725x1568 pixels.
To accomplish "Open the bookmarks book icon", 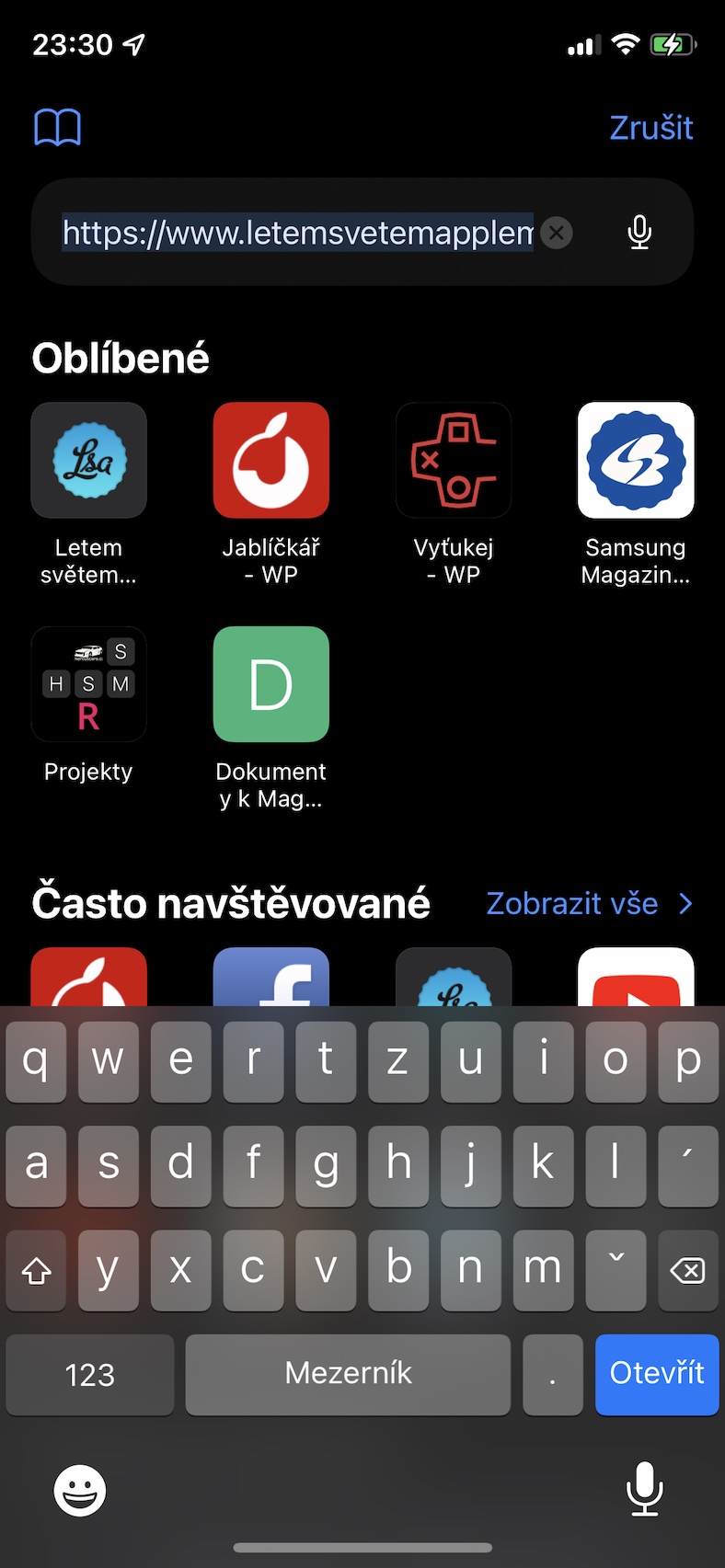I will pos(57,127).
